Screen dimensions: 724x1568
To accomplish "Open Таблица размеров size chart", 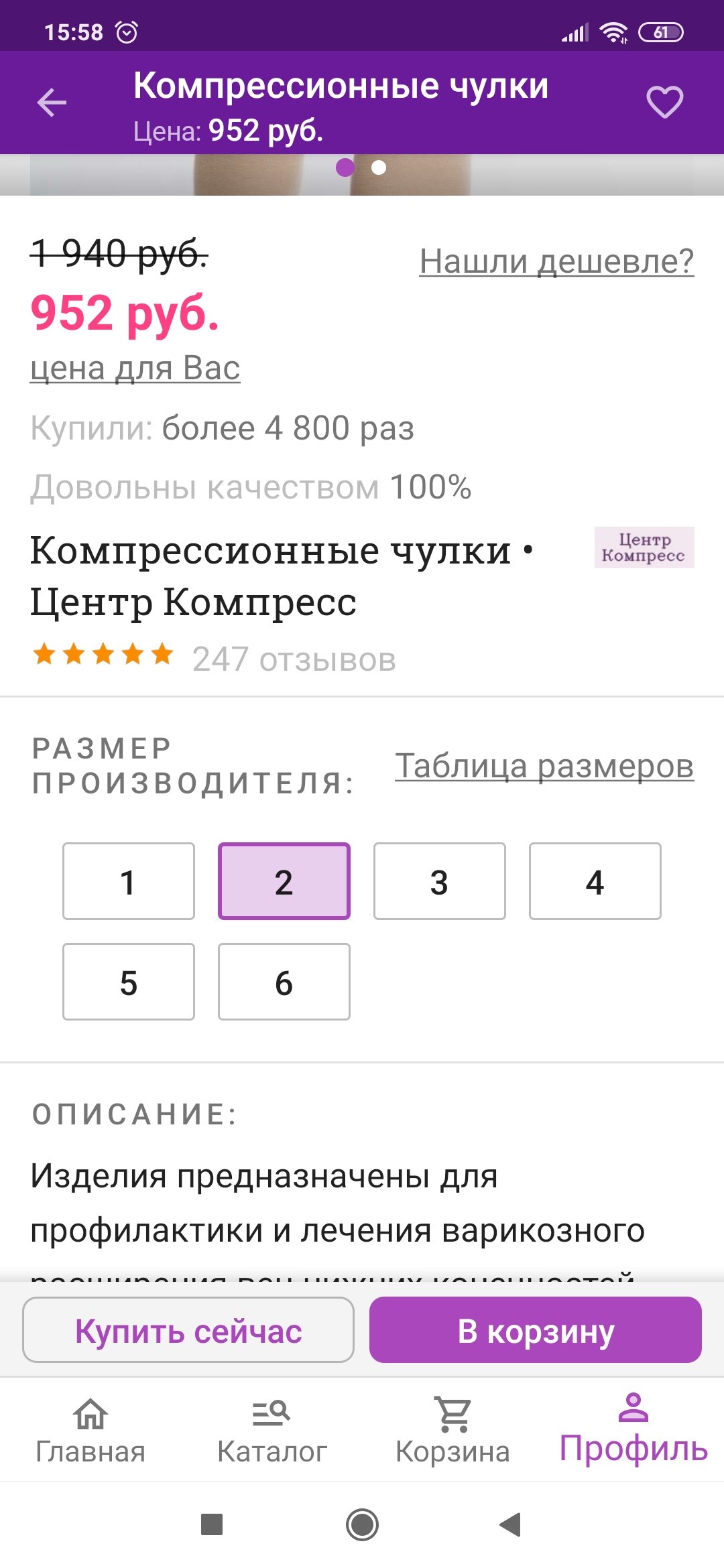I will click(x=544, y=765).
